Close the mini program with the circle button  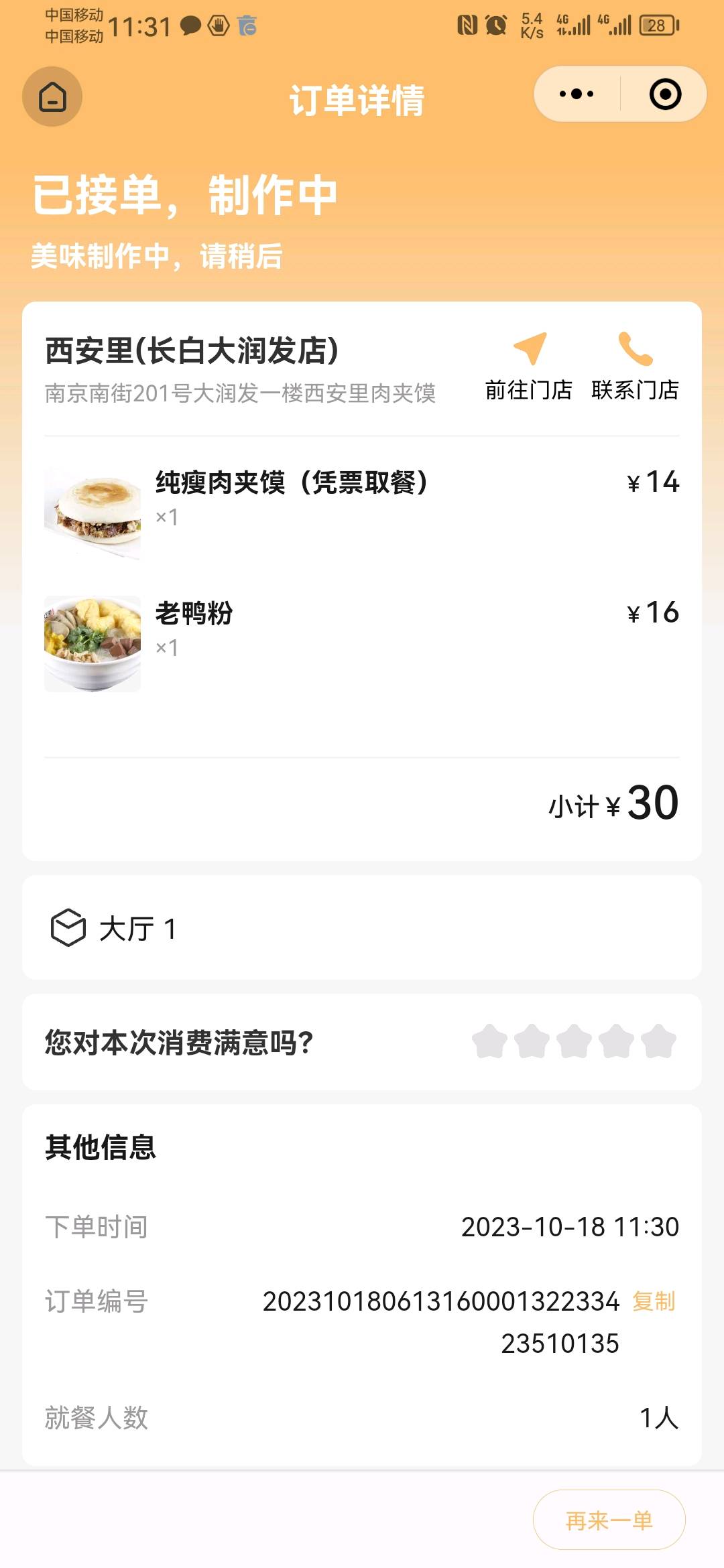click(665, 94)
